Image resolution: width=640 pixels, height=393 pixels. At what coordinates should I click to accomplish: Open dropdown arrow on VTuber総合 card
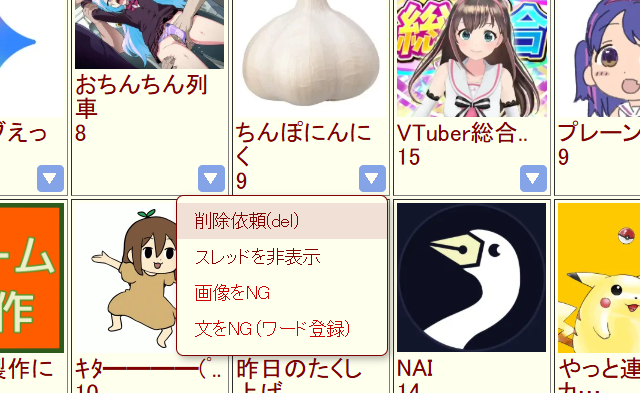click(x=533, y=178)
